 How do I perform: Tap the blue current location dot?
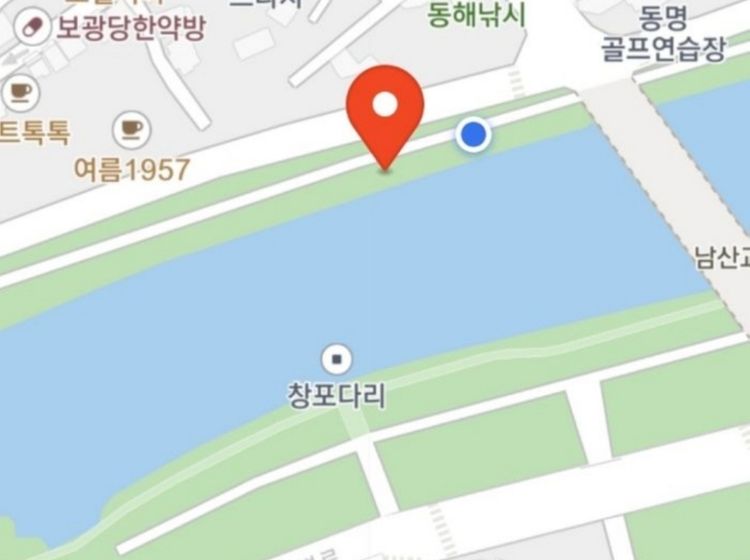coord(473,134)
